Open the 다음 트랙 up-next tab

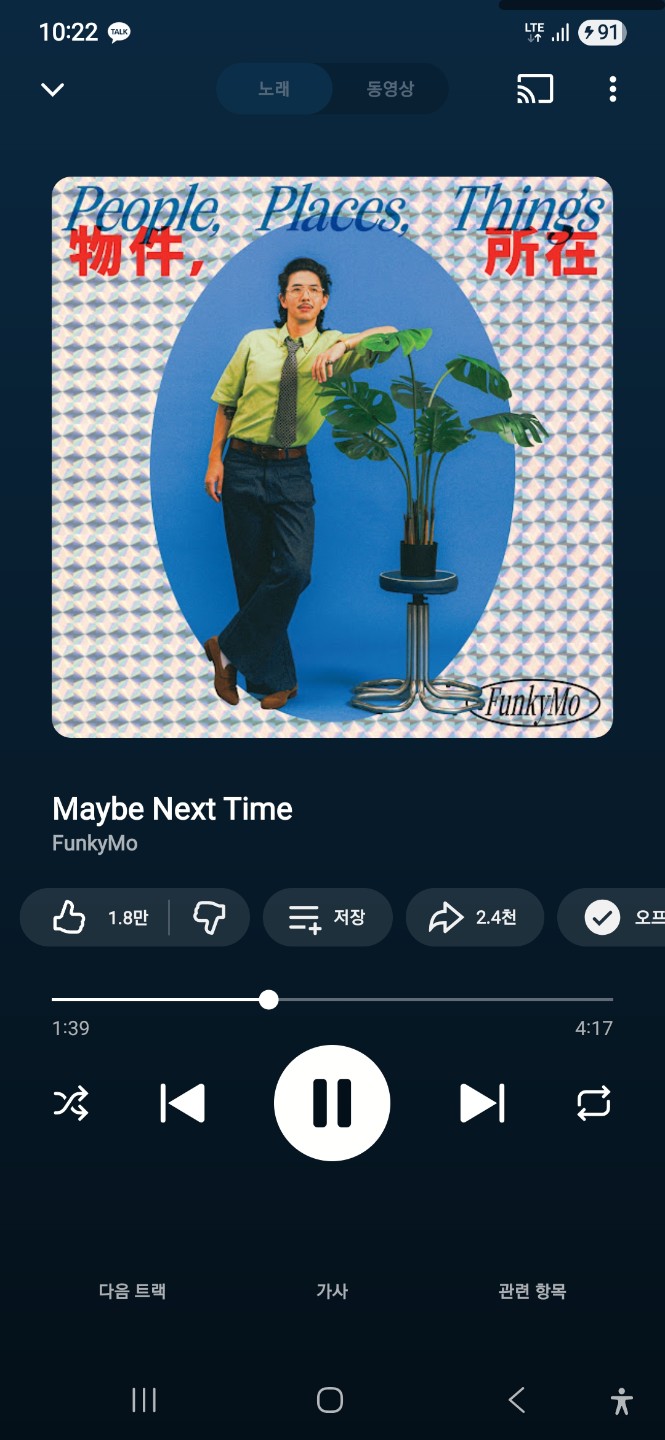pyautogui.click(x=132, y=1291)
